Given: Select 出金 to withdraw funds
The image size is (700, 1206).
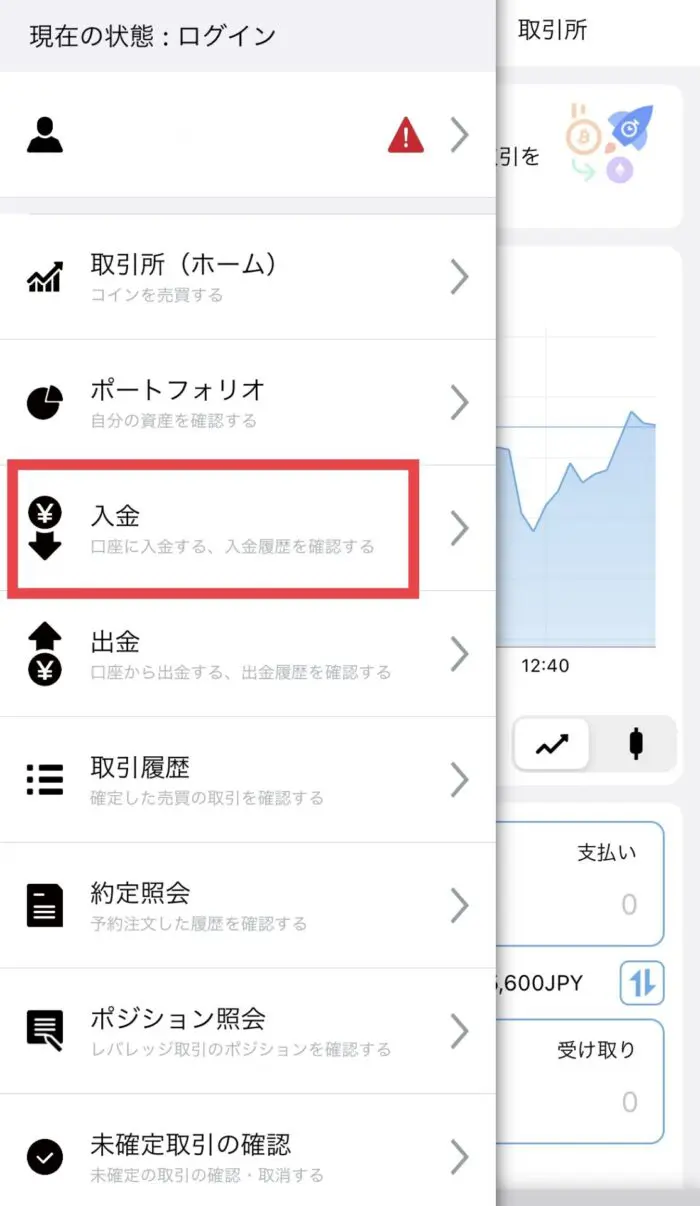Looking at the screenshot, I should 247,655.
